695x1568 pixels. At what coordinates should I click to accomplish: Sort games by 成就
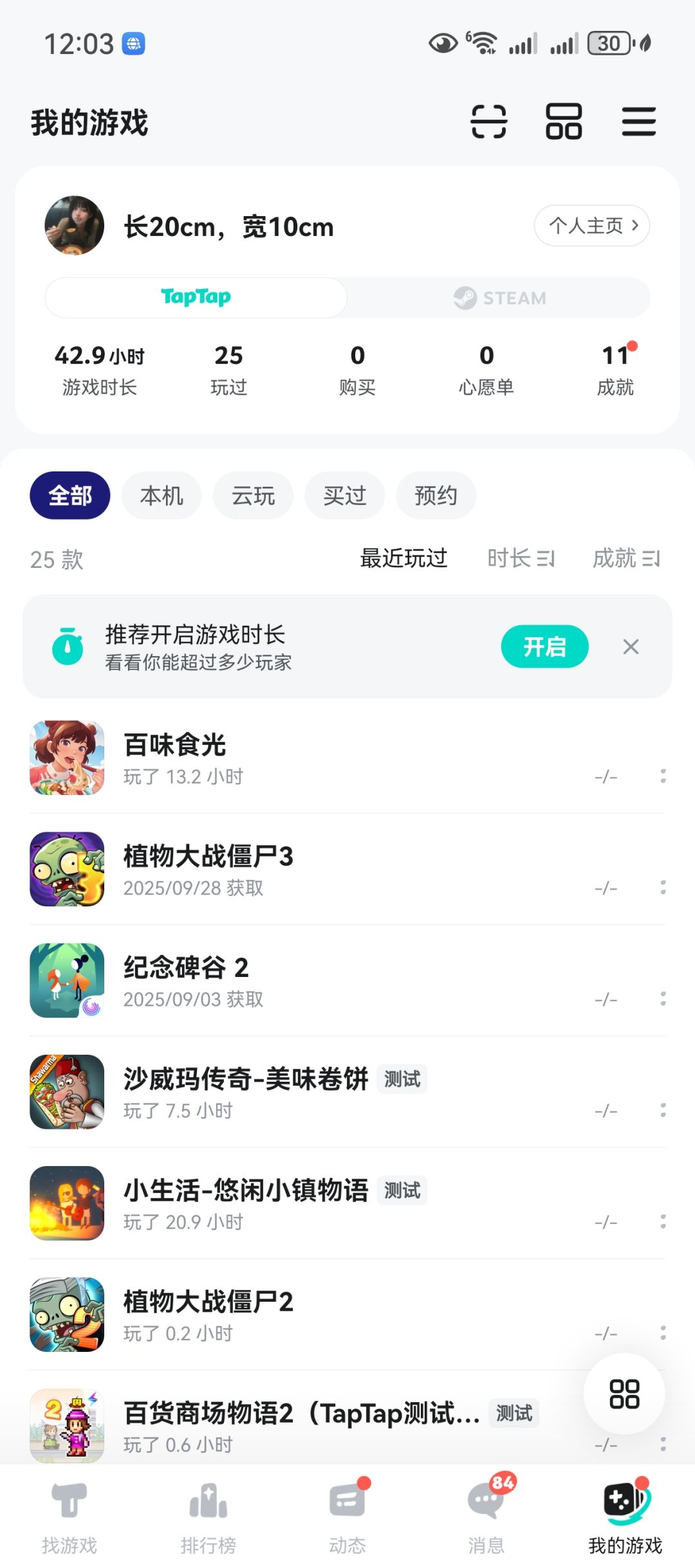[625, 558]
